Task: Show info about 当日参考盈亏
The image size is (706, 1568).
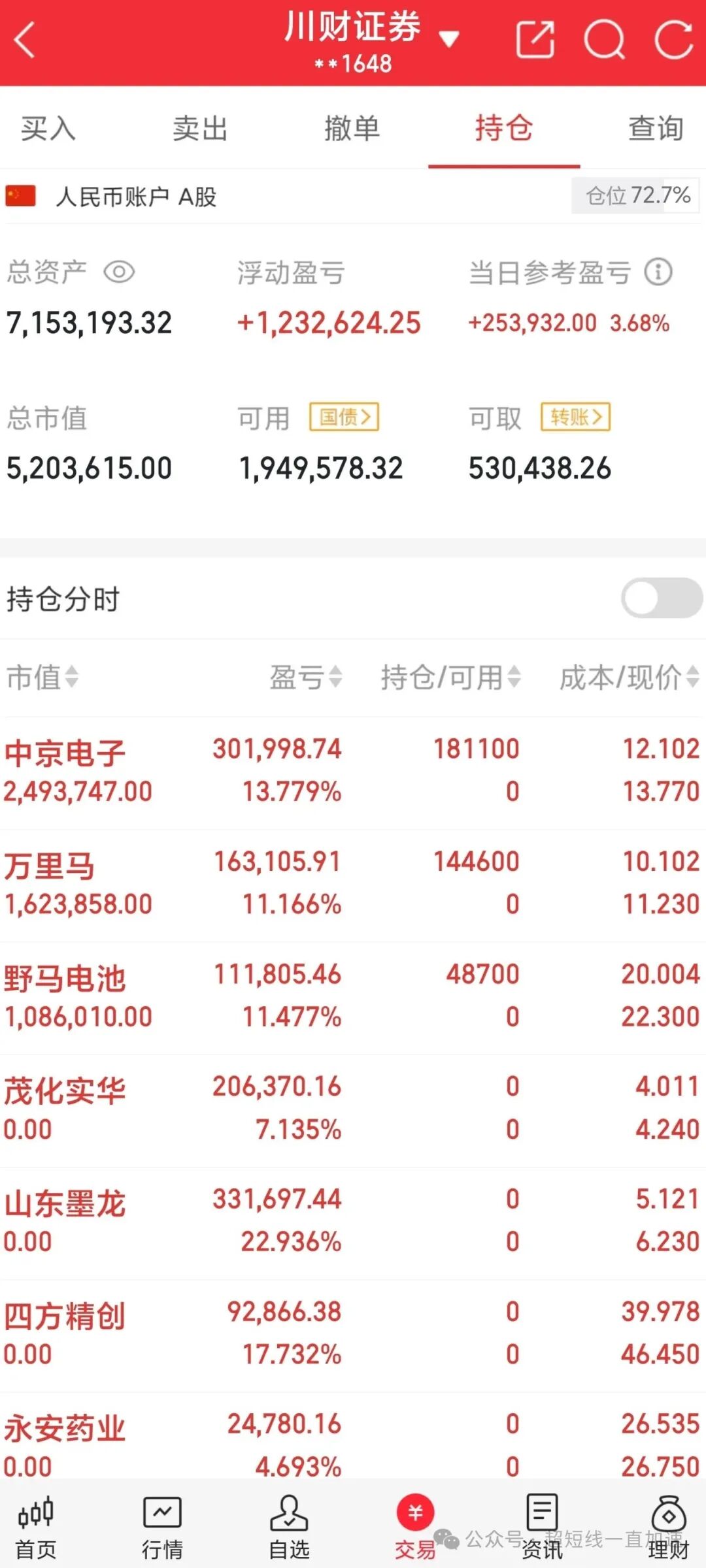Action: pos(658,272)
